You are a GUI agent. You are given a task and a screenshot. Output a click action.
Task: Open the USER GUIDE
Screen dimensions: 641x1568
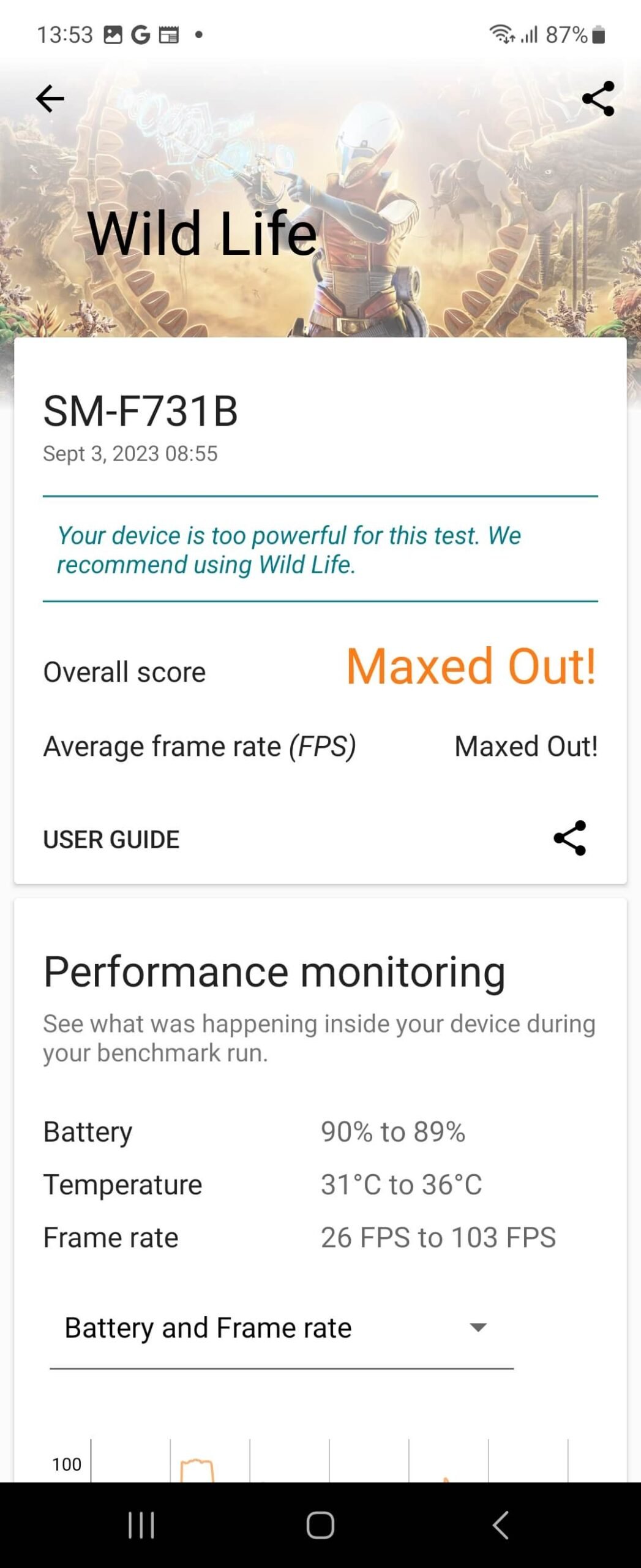(111, 839)
